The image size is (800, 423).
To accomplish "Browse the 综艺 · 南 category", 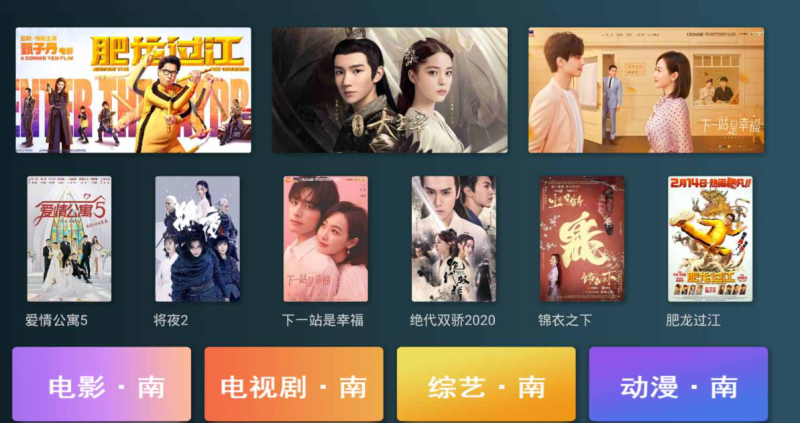I will tap(486, 385).
